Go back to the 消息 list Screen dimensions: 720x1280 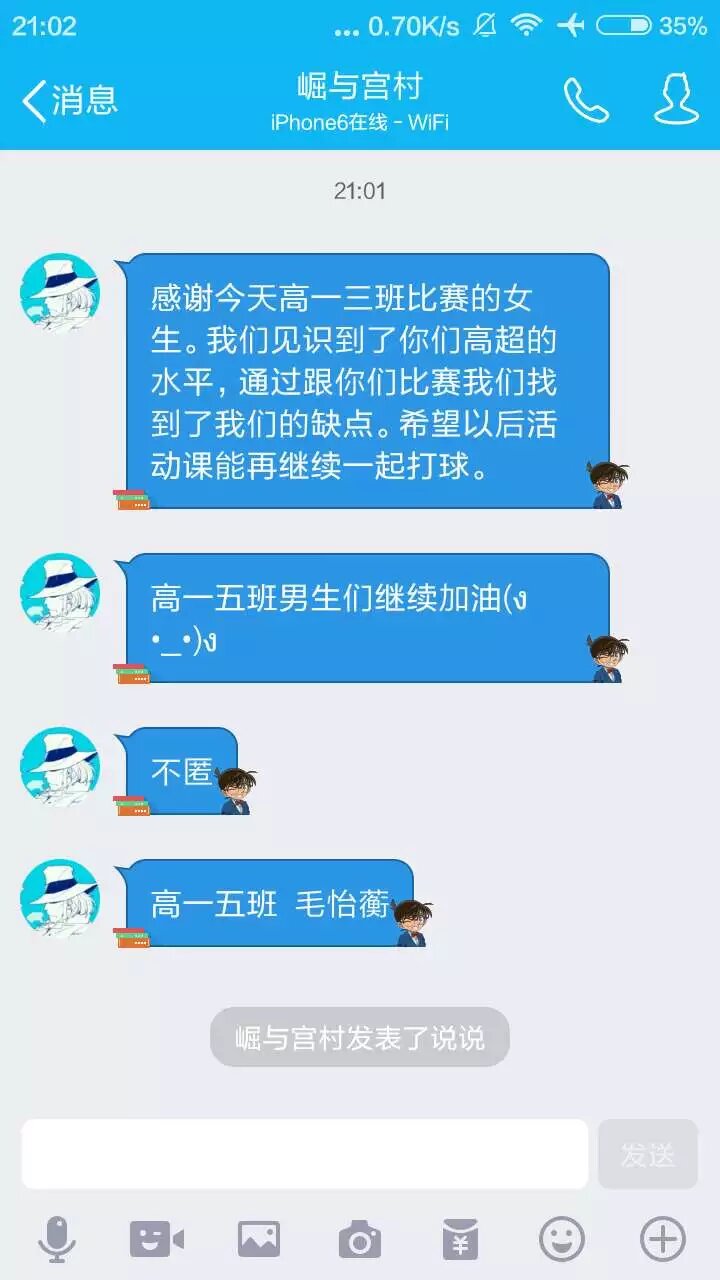pyautogui.click(x=68, y=100)
